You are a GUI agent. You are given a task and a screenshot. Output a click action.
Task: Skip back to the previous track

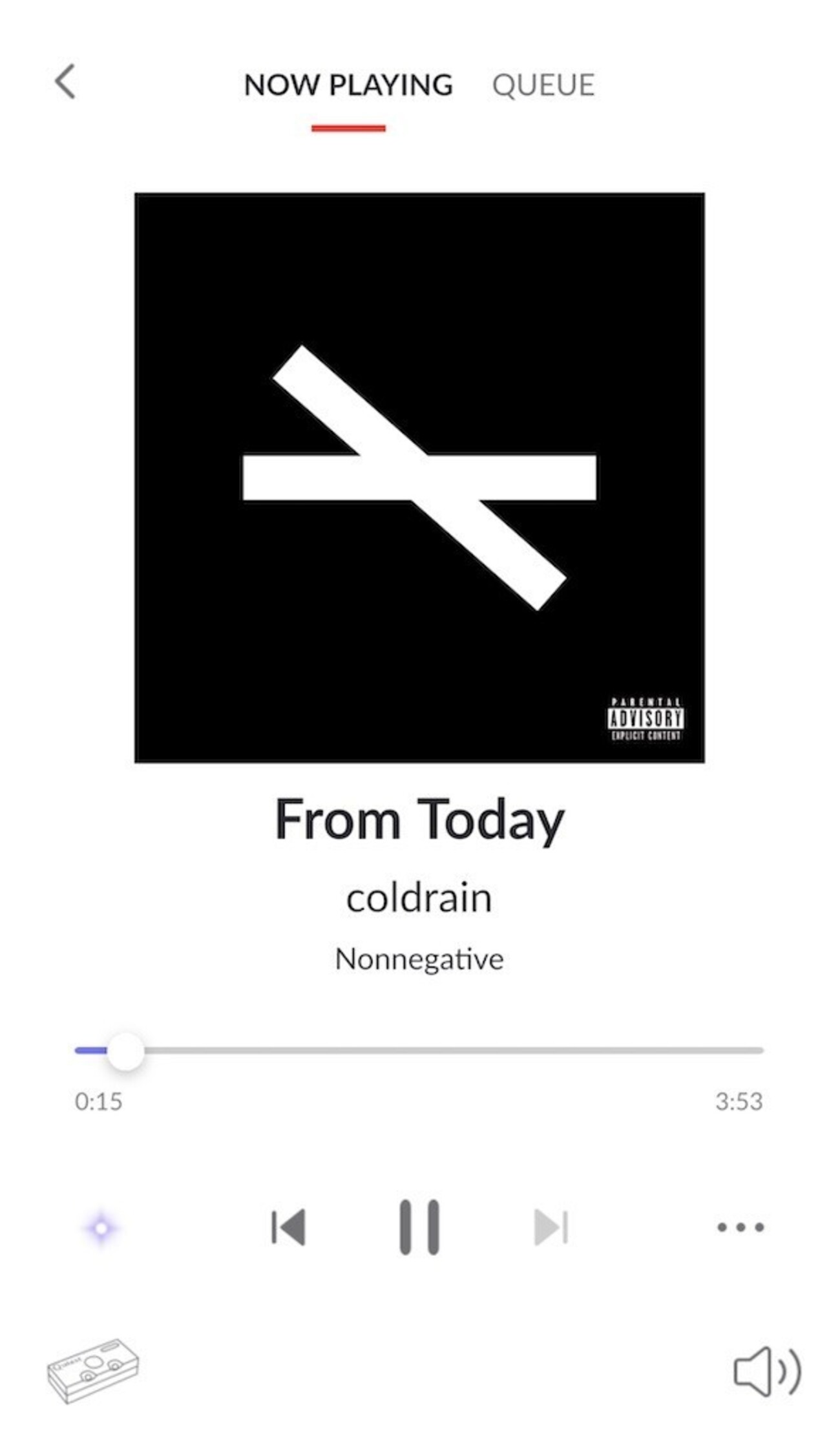click(289, 1227)
